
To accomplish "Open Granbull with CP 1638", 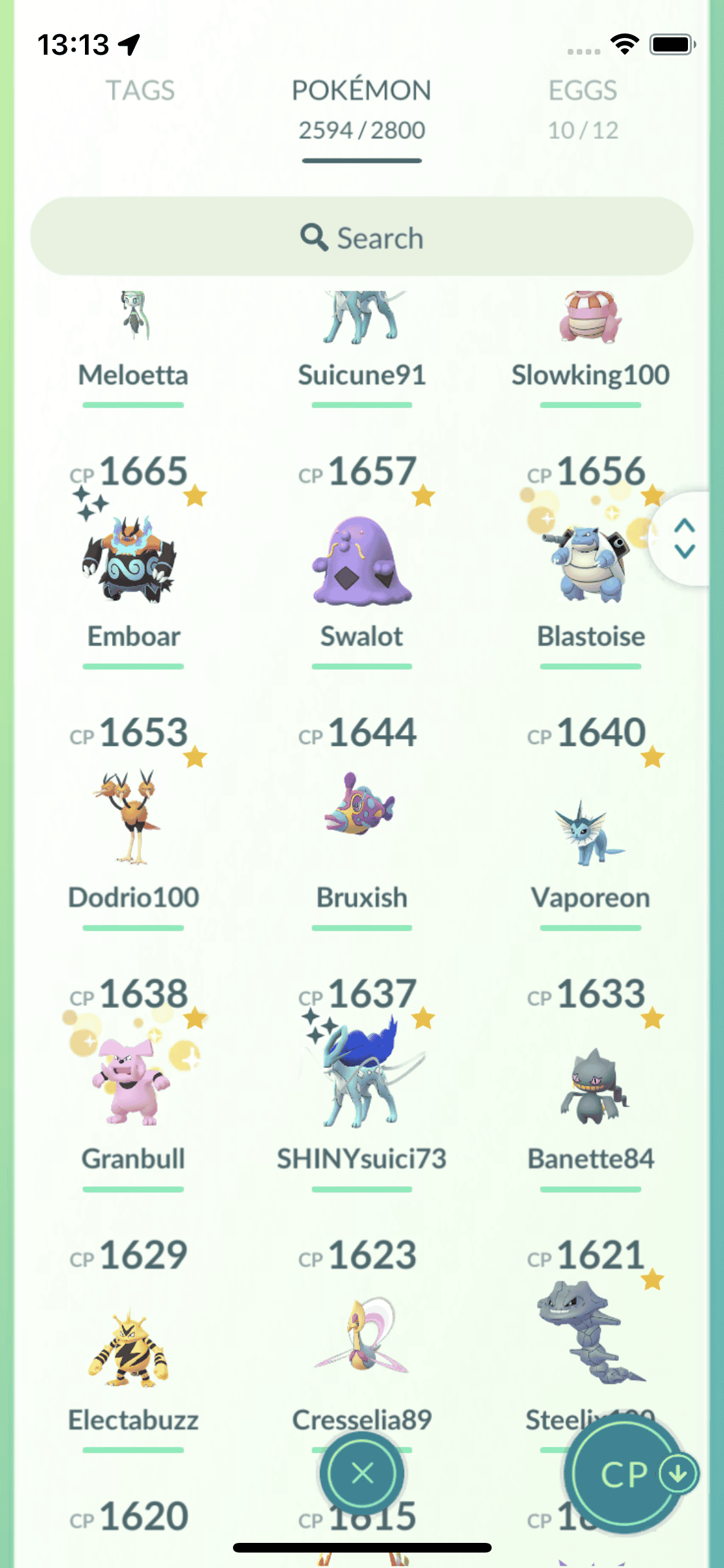I will (133, 1081).
